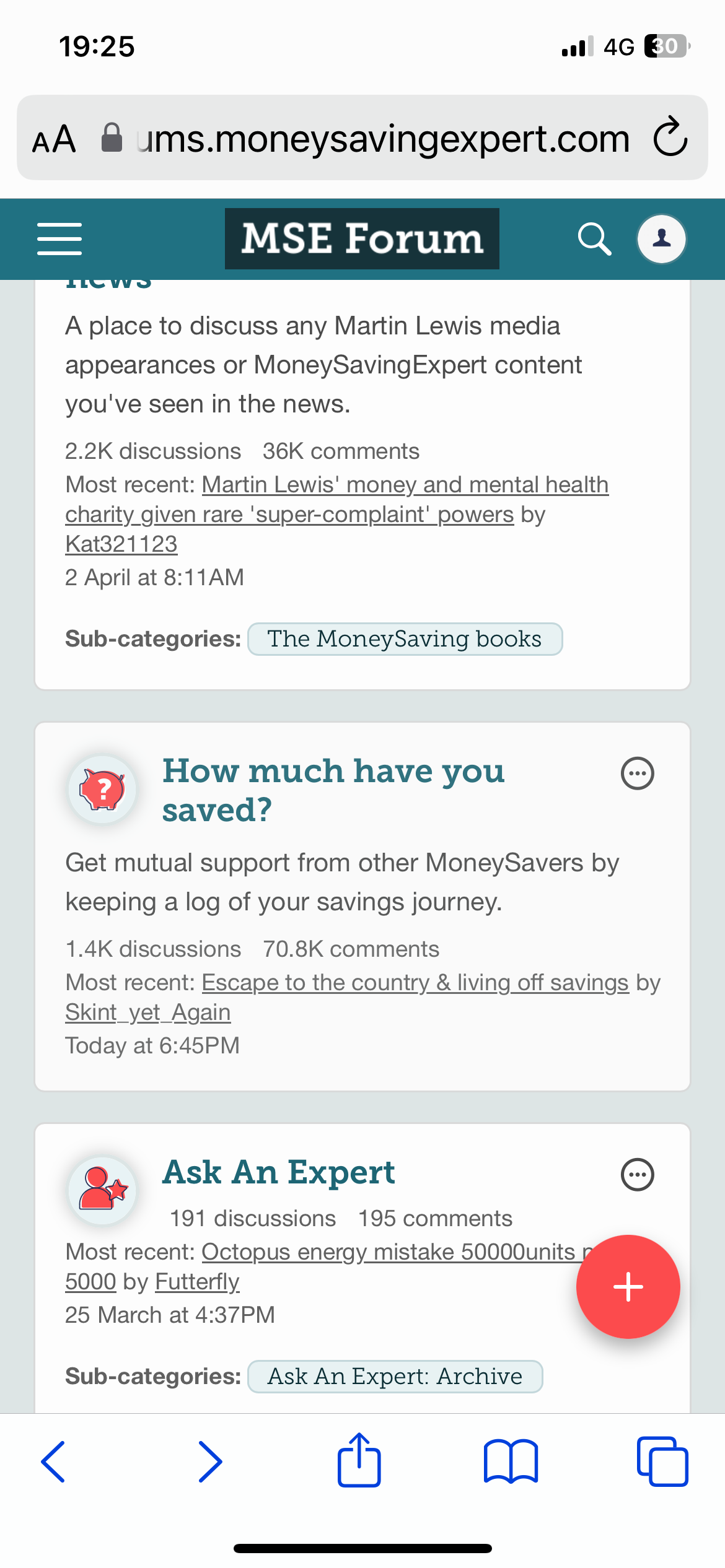Viewport: 725px width, 1568px height.
Task: Open the Ask An Expert category
Action: [x=279, y=1172]
